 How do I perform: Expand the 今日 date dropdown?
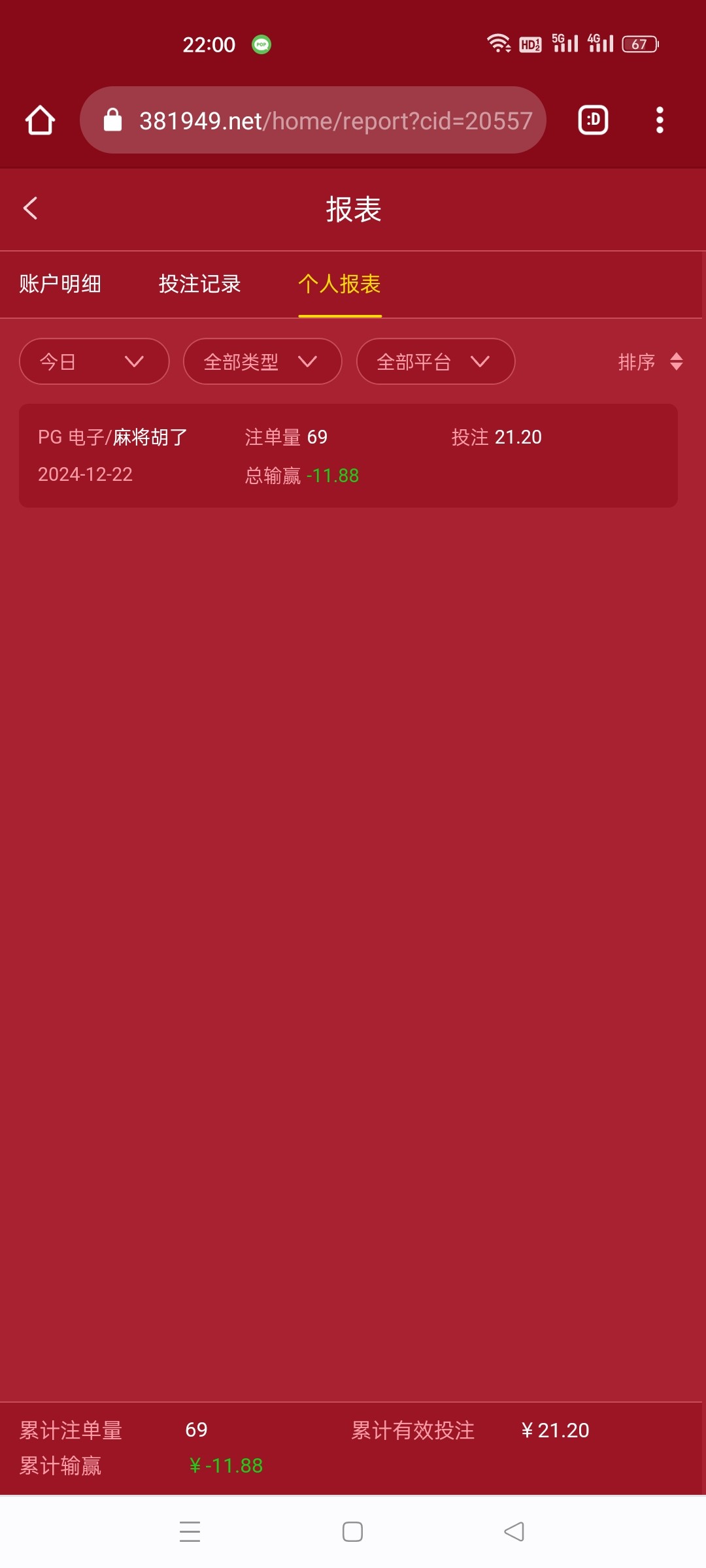(x=94, y=361)
